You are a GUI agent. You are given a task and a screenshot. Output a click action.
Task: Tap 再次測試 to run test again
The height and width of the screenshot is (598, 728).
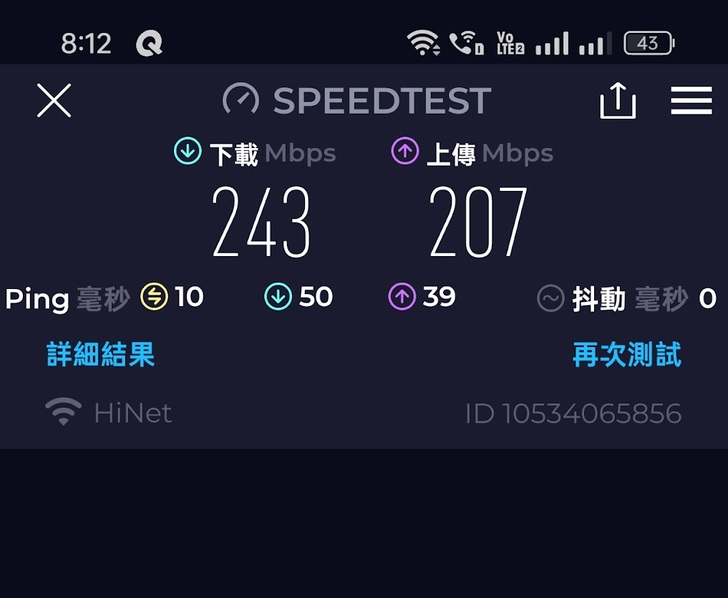tap(627, 354)
